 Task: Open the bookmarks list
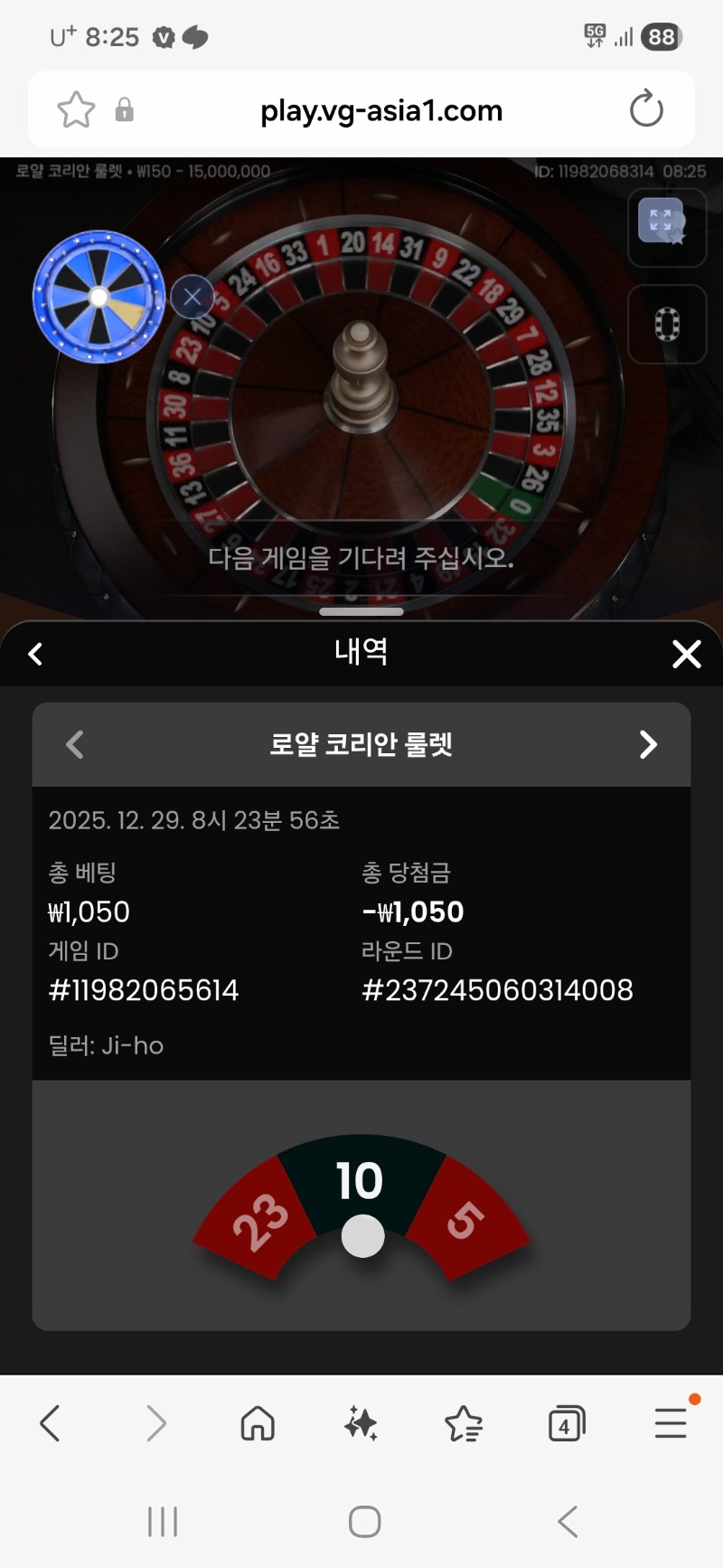click(464, 1423)
